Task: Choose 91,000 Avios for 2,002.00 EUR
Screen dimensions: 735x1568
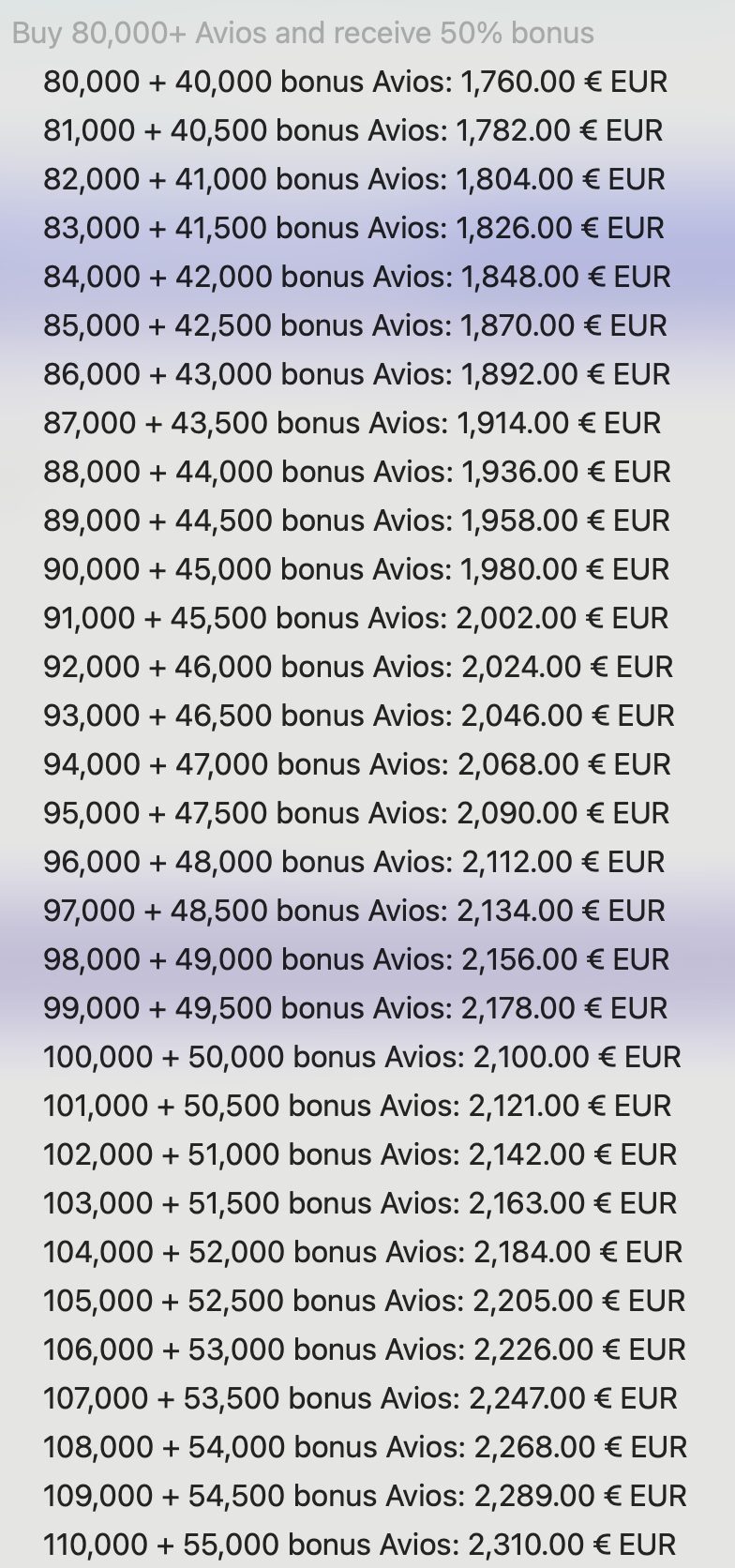Action: (x=355, y=618)
